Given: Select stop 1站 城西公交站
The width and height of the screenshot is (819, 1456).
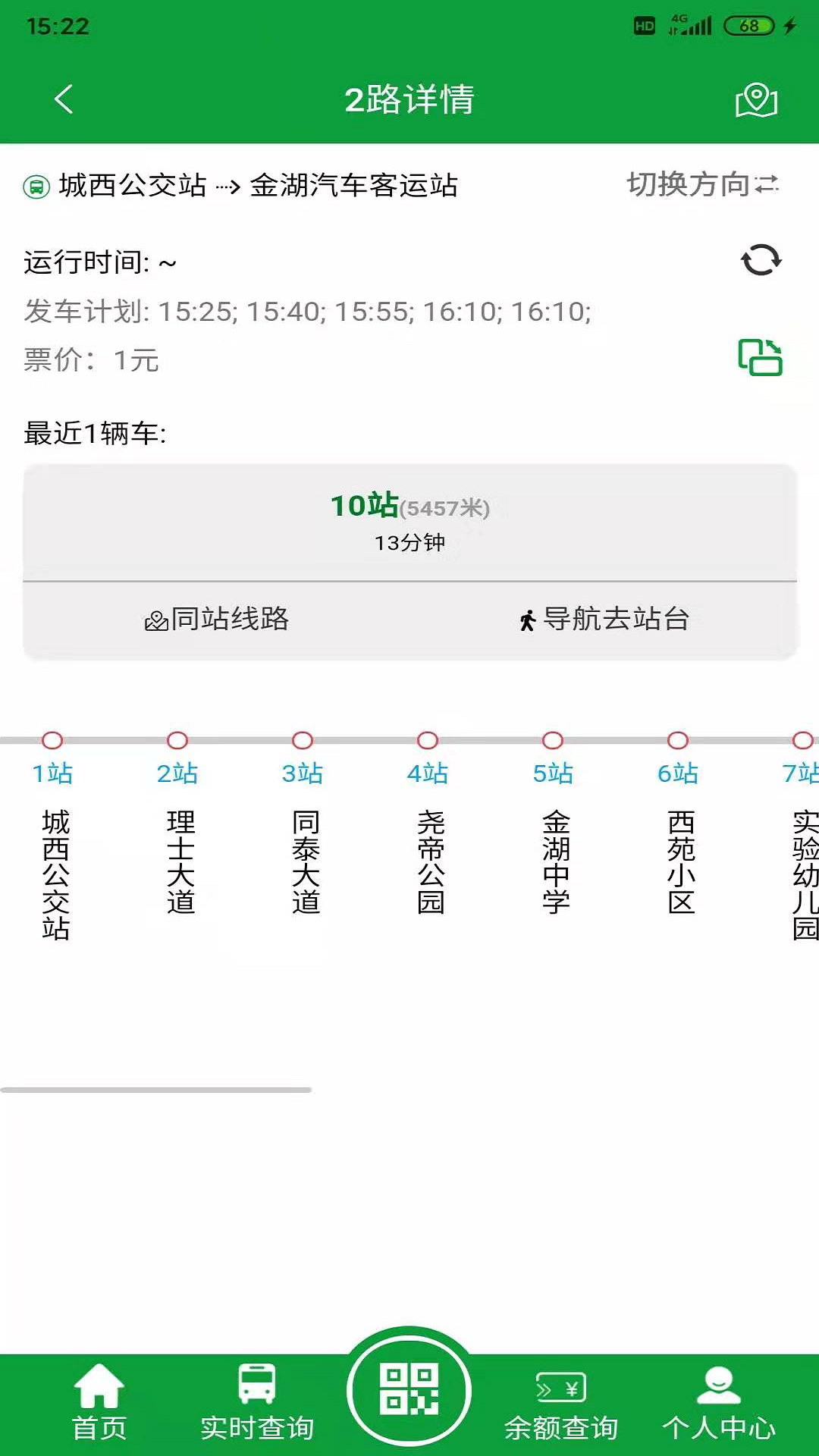Looking at the screenshot, I should (53, 834).
